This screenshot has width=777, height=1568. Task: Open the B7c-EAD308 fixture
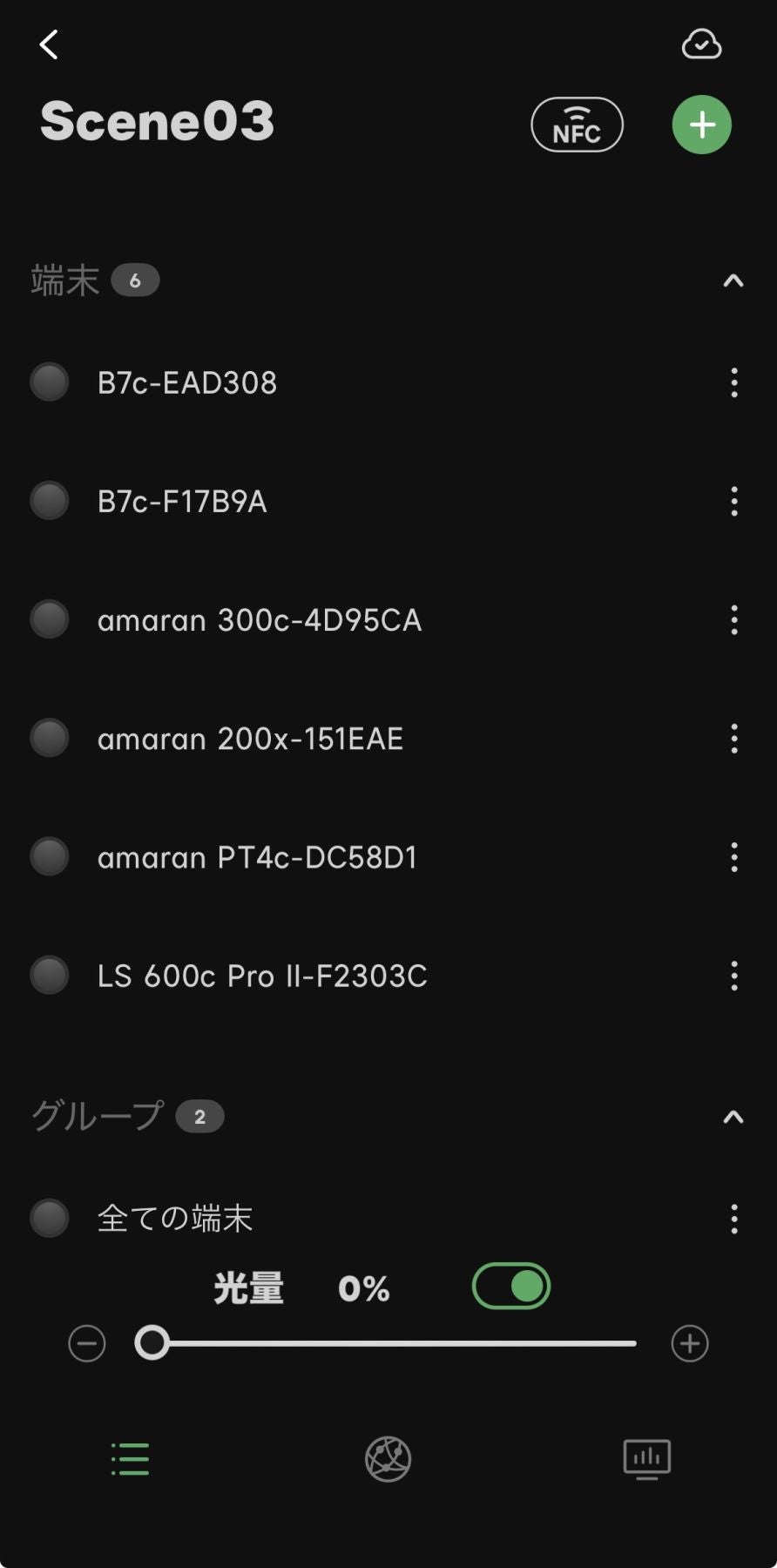[187, 383]
